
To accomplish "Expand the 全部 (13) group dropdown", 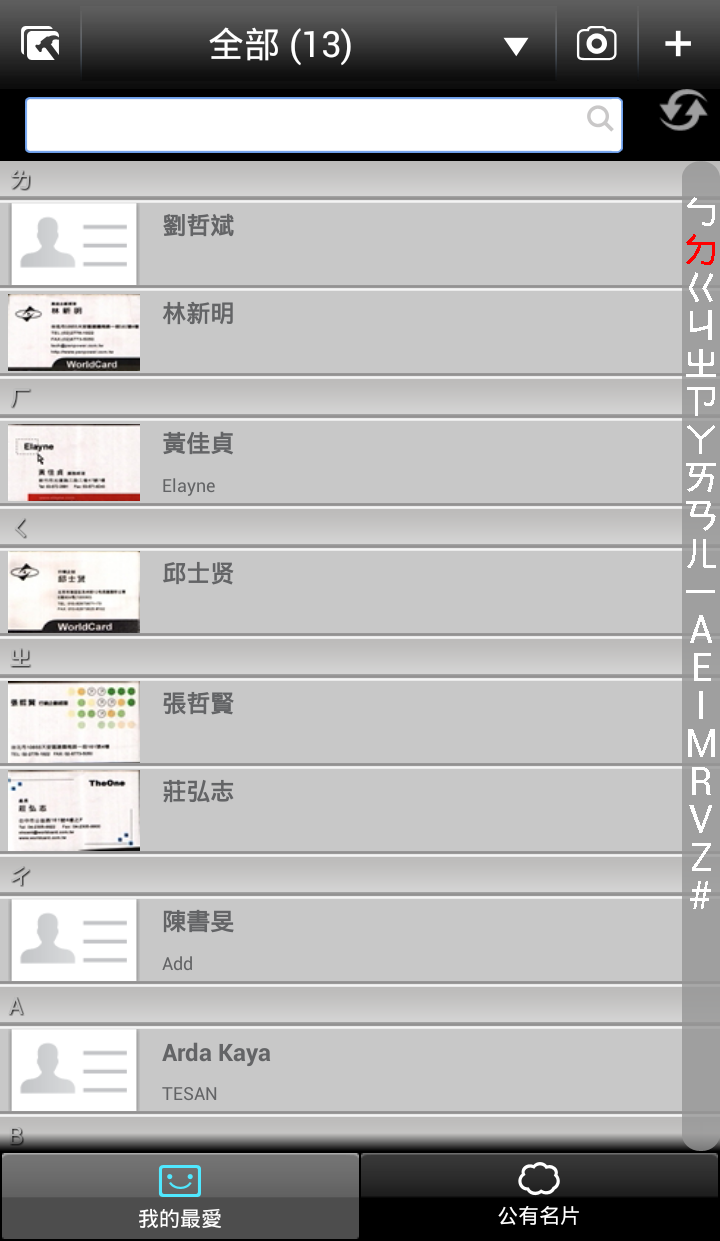I will click(x=515, y=45).
